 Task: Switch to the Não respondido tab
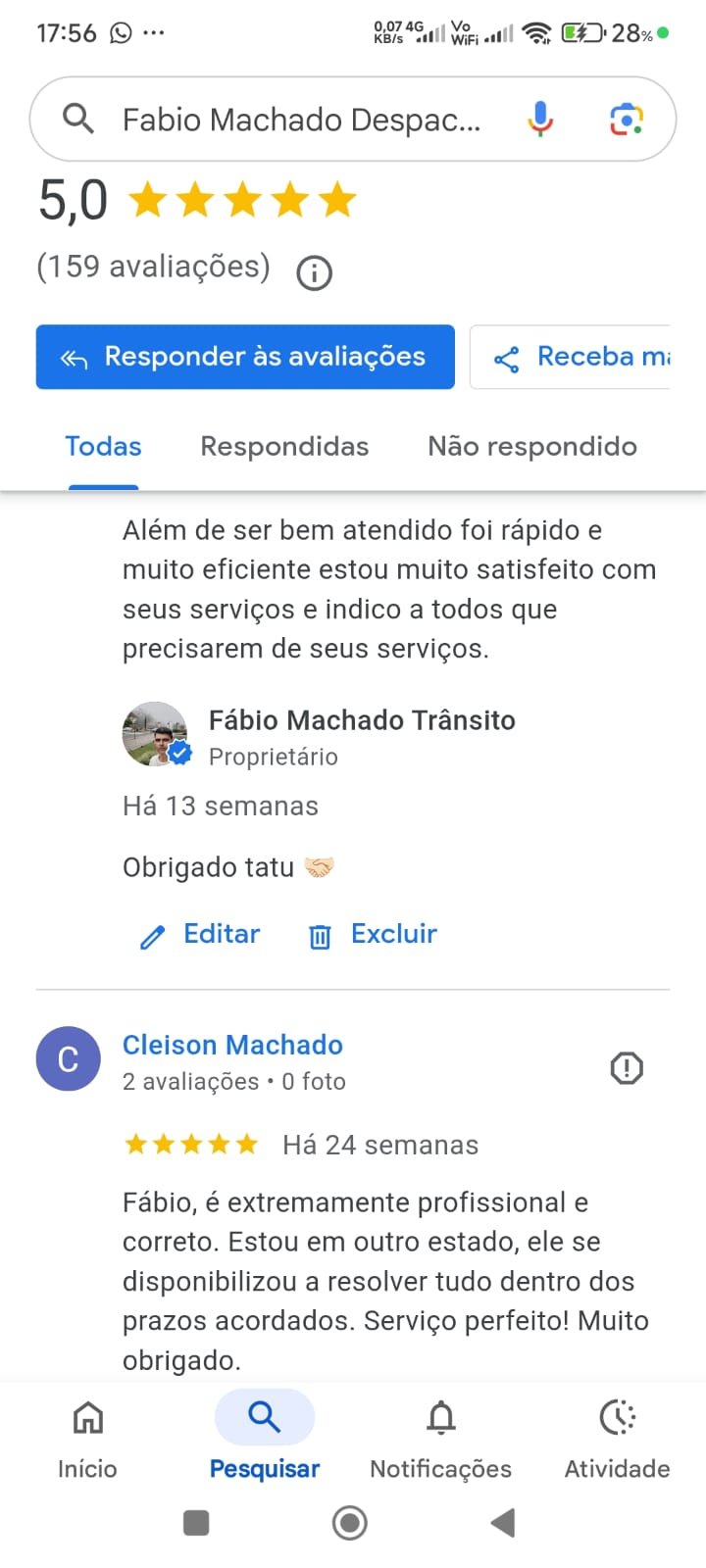pos(531,446)
